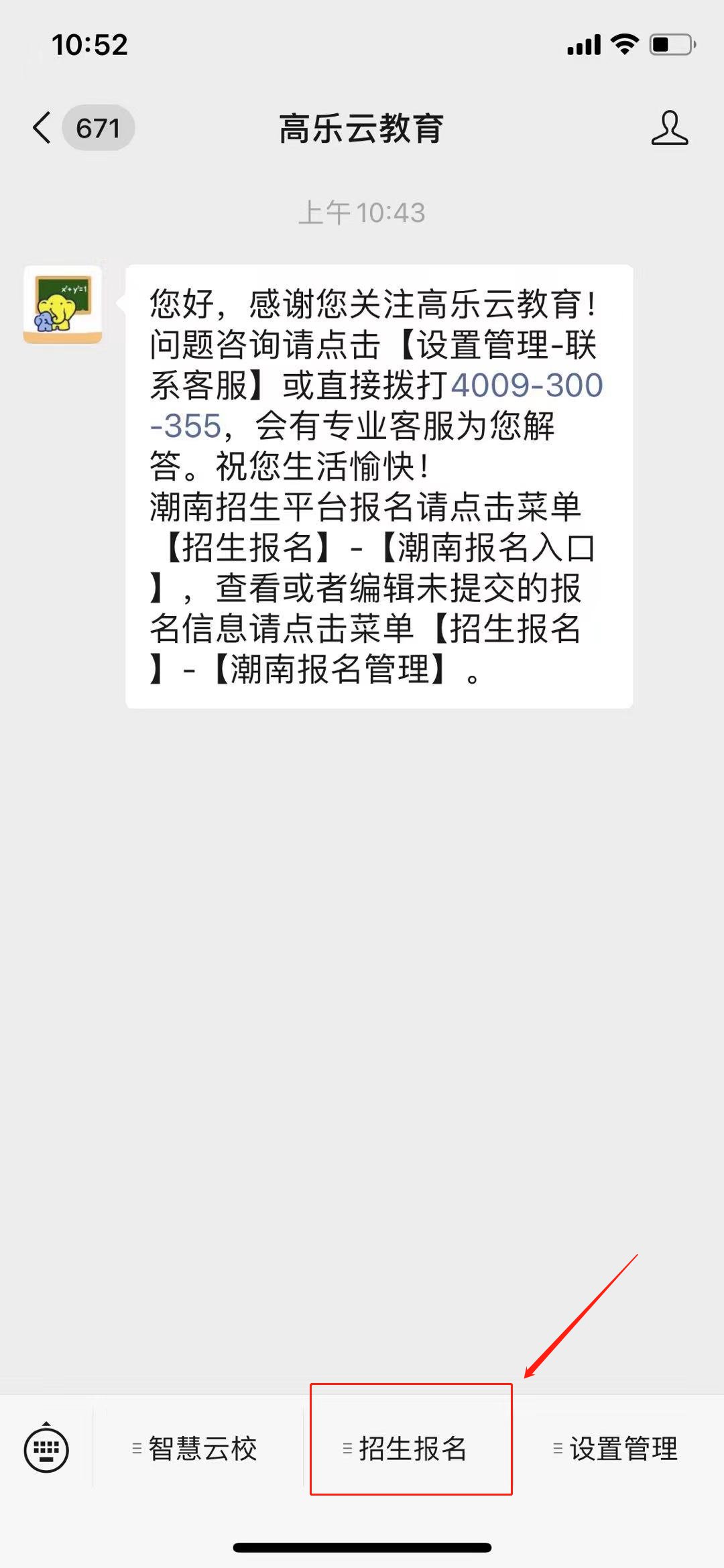
Task: Tap the 高乐云教育 elephant avatar
Action: point(63,304)
